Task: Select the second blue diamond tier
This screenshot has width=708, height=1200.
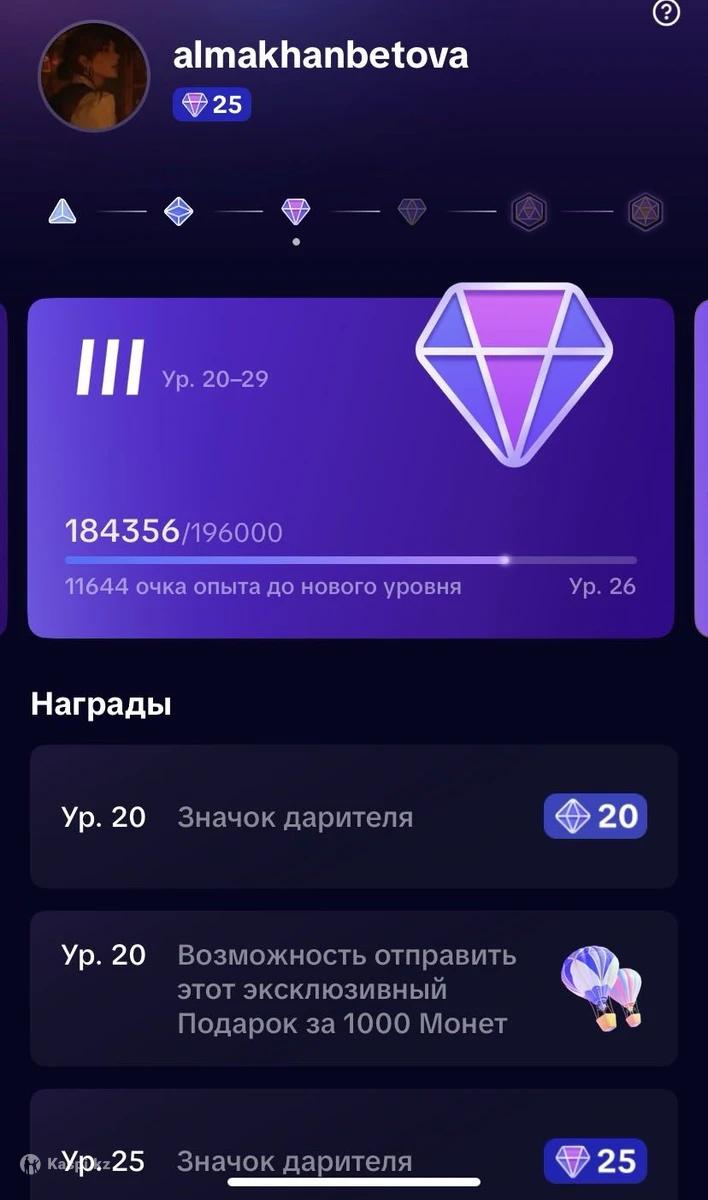Action: (179, 211)
